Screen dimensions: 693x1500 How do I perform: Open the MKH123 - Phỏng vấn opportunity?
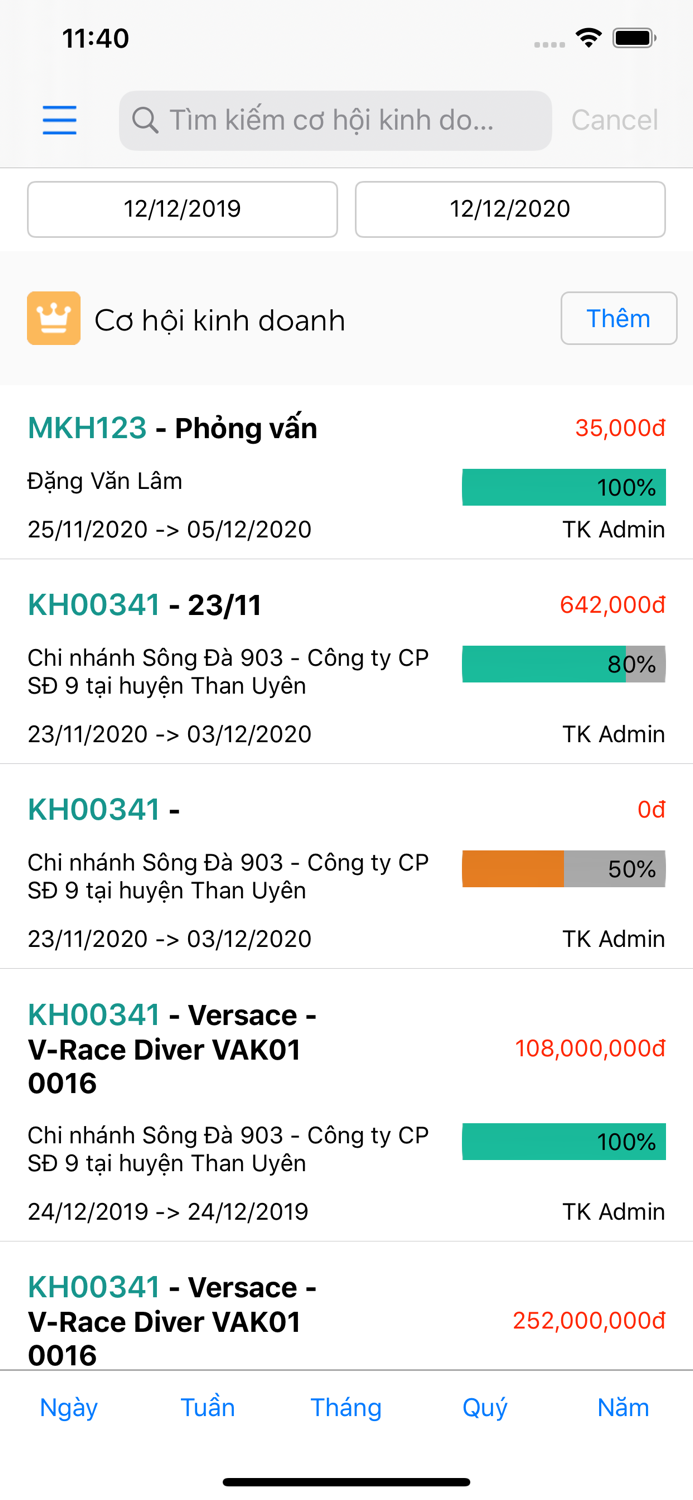pyautogui.click(x=346, y=473)
